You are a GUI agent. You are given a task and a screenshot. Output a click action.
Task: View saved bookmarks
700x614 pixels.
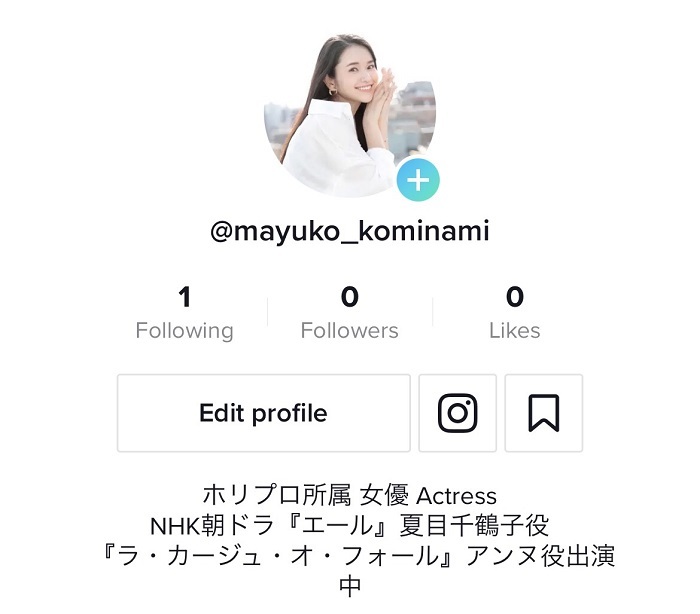coord(543,413)
